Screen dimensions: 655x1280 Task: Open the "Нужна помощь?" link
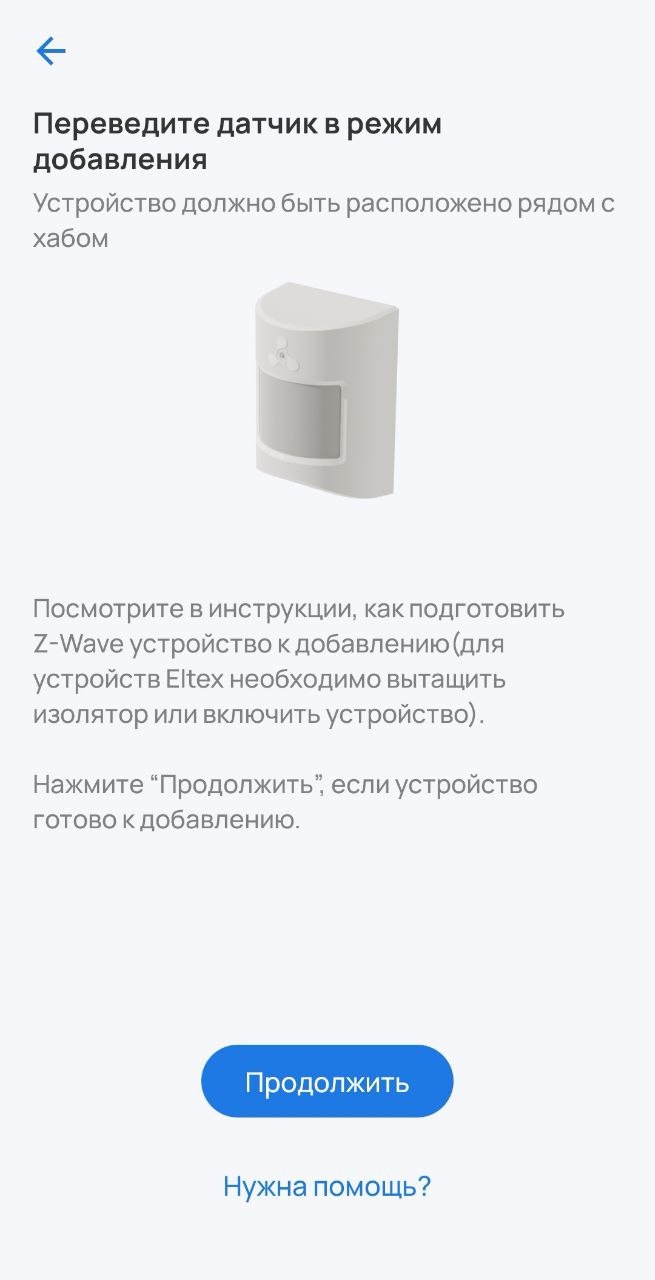(327, 1187)
